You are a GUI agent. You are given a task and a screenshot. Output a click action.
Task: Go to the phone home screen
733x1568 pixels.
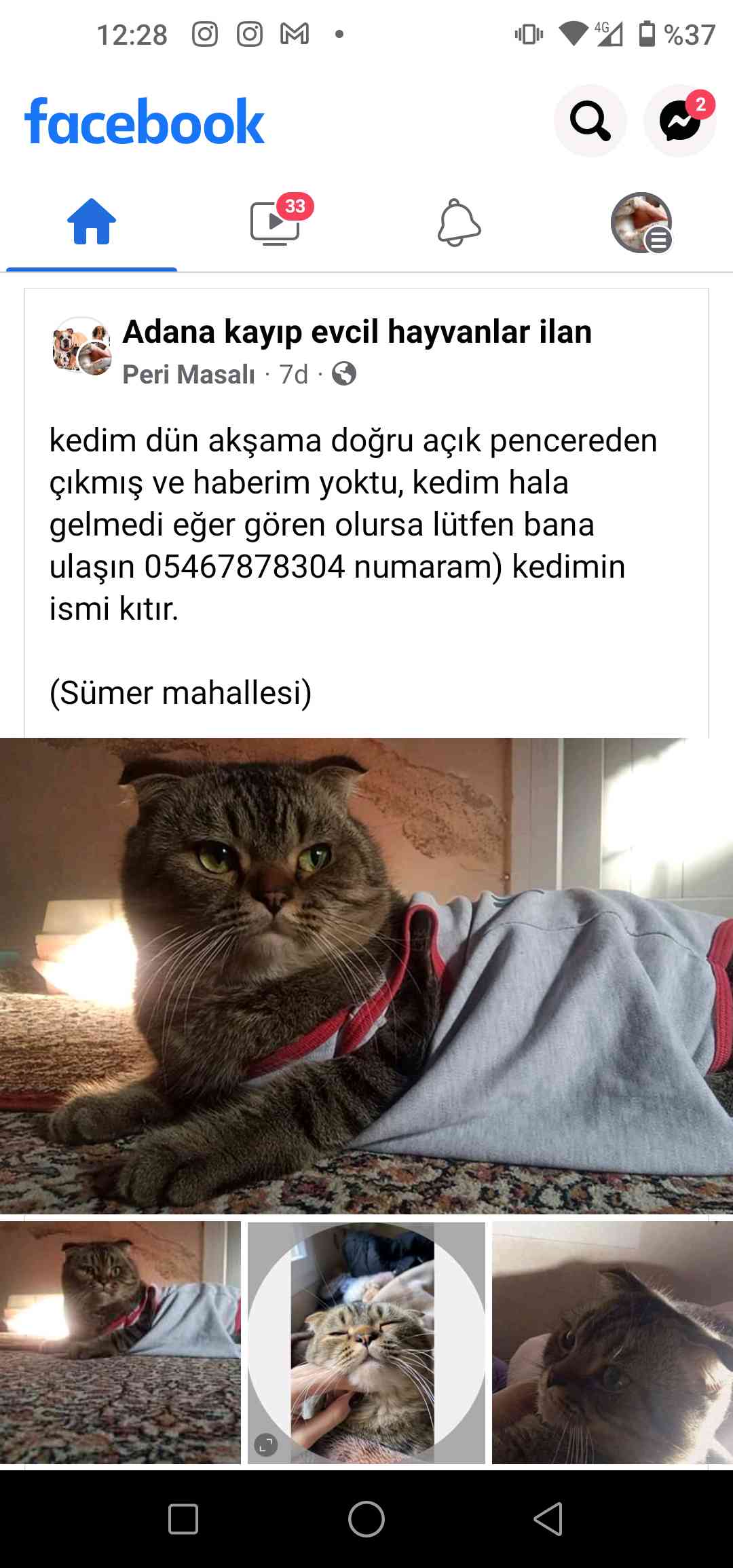click(x=366, y=1518)
